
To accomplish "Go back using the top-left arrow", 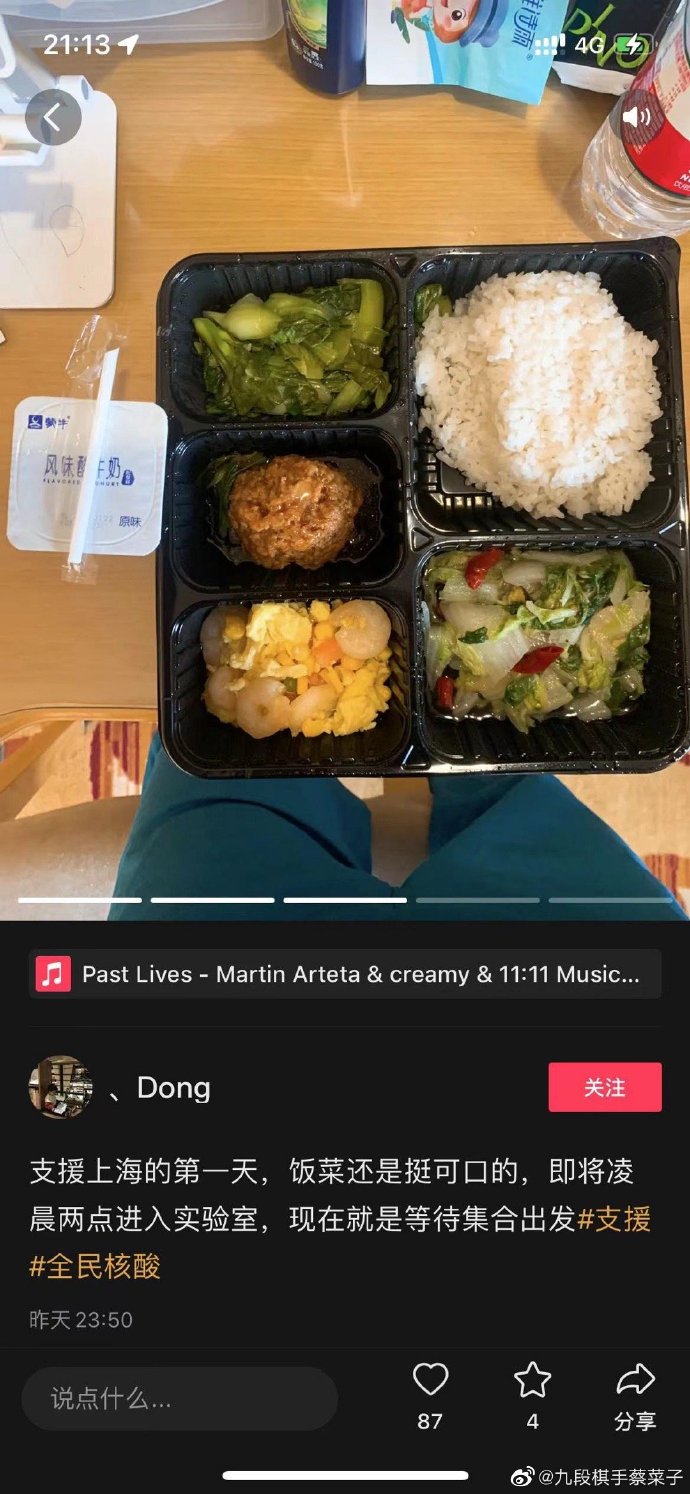I will point(52,117).
